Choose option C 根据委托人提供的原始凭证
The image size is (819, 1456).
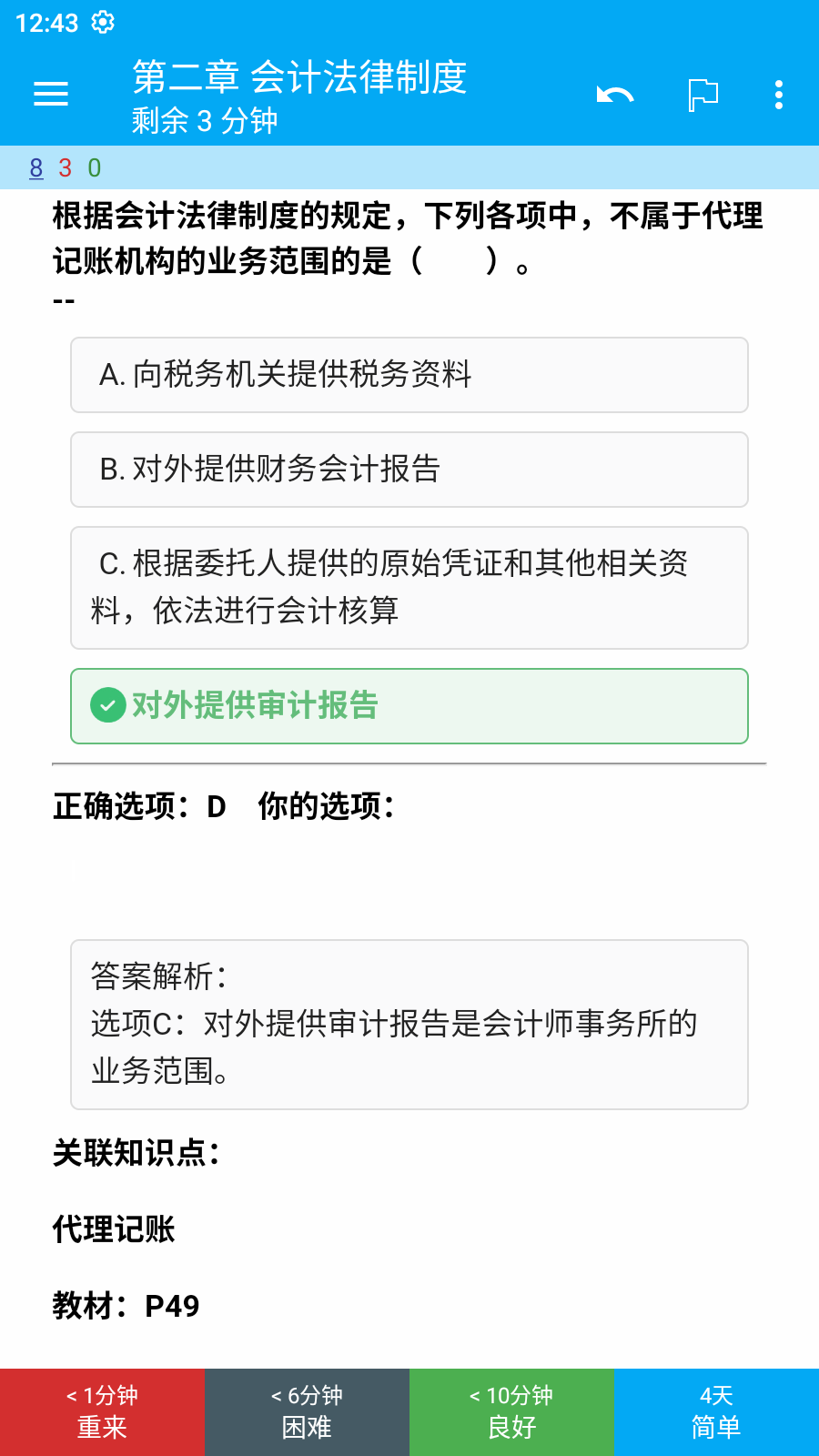409,588
